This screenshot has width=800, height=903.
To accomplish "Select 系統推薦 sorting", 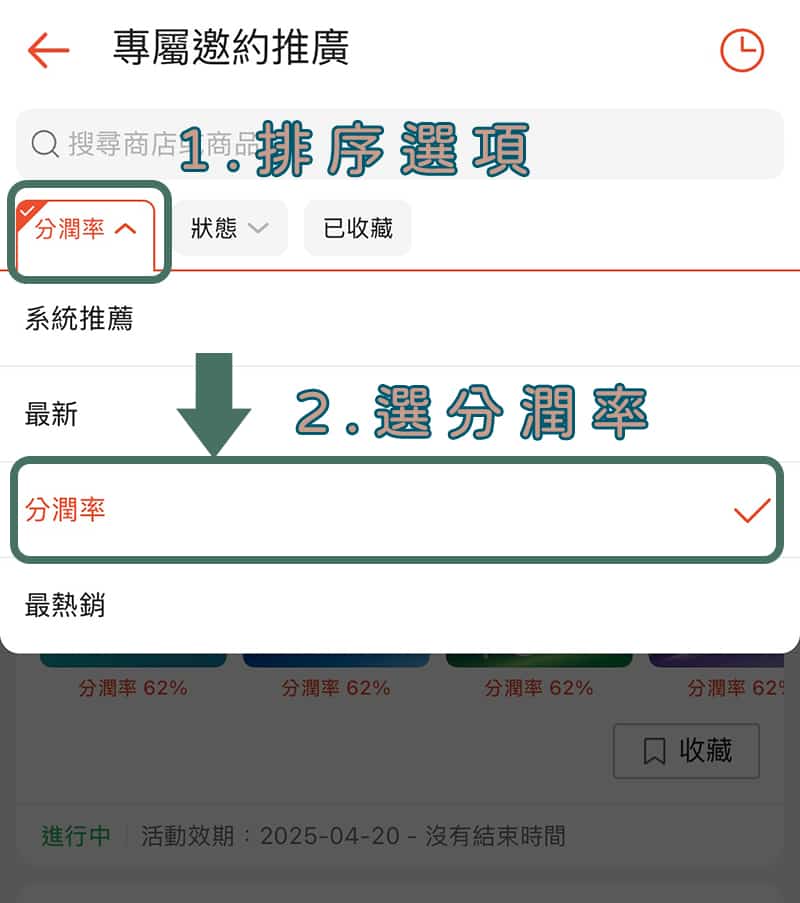I will coord(400,316).
